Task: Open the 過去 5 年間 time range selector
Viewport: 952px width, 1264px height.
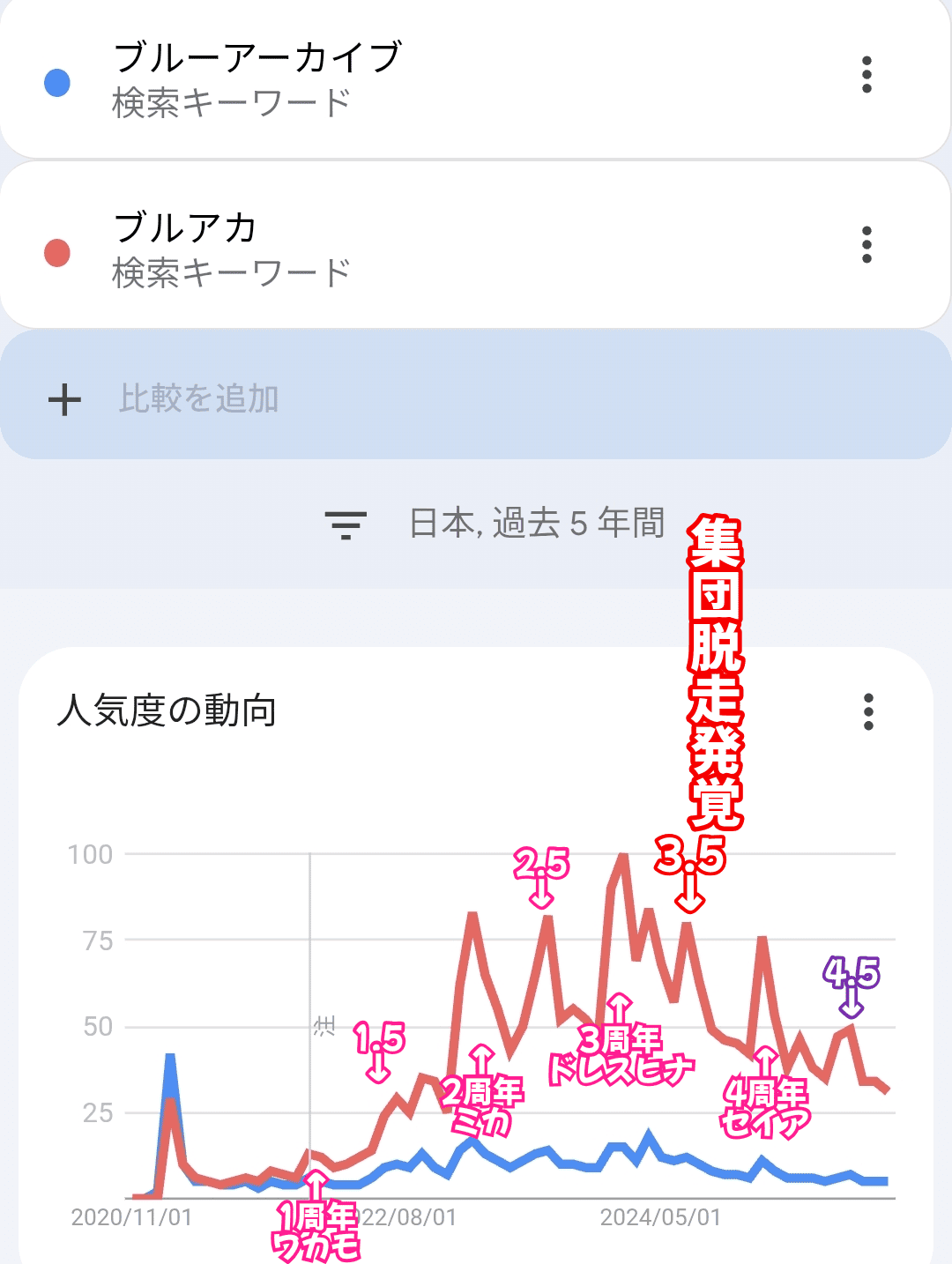Action: pyautogui.click(x=577, y=524)
